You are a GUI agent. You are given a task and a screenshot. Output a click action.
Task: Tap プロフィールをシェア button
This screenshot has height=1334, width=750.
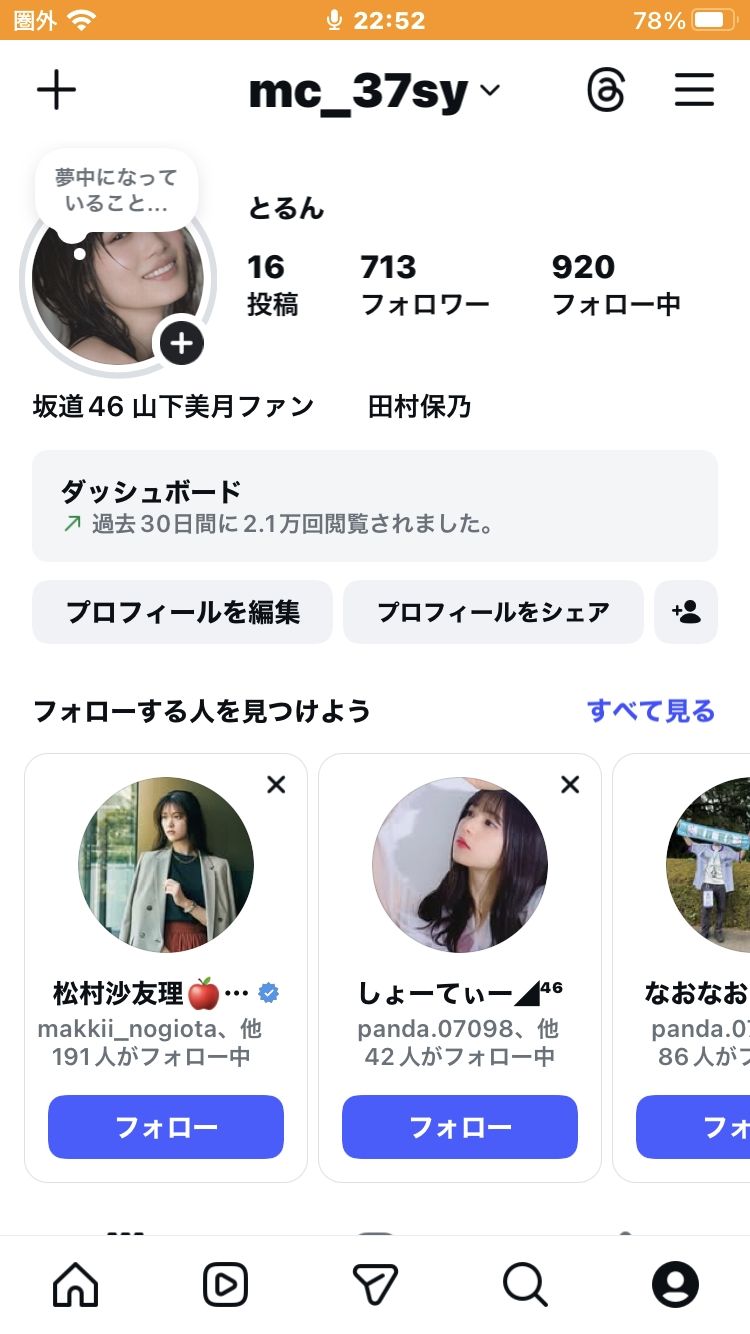pos(493,612)
